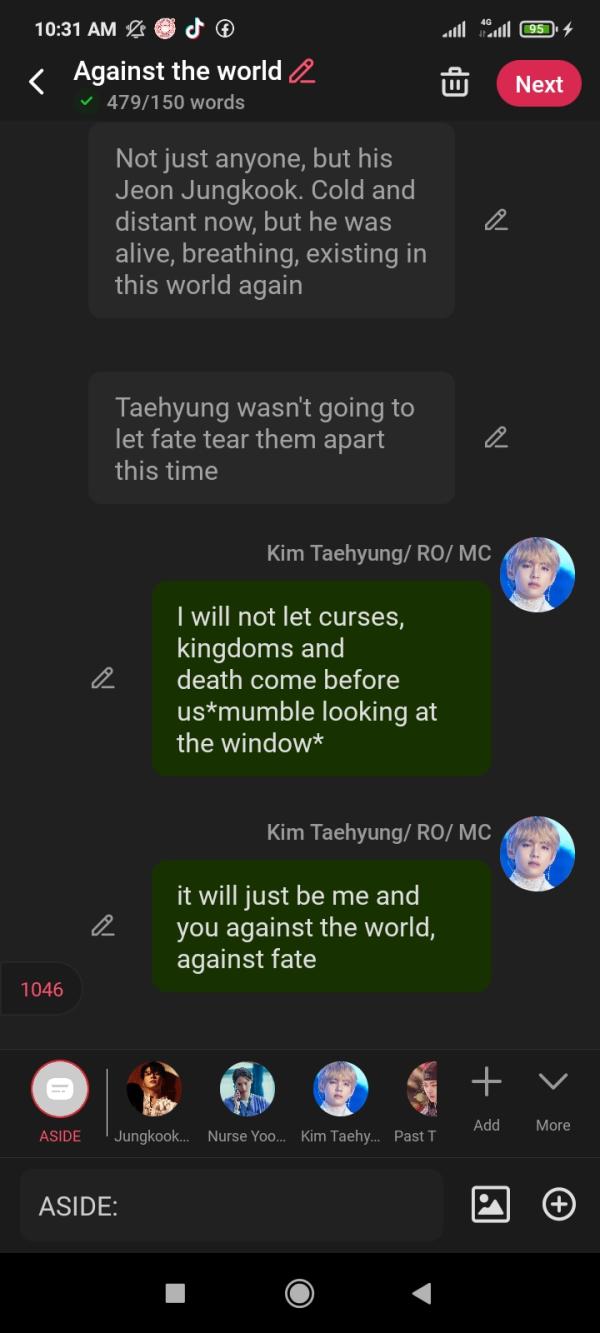Tap the trash bin delete icon
This screenshot has width=600, height=1333.
454,83
